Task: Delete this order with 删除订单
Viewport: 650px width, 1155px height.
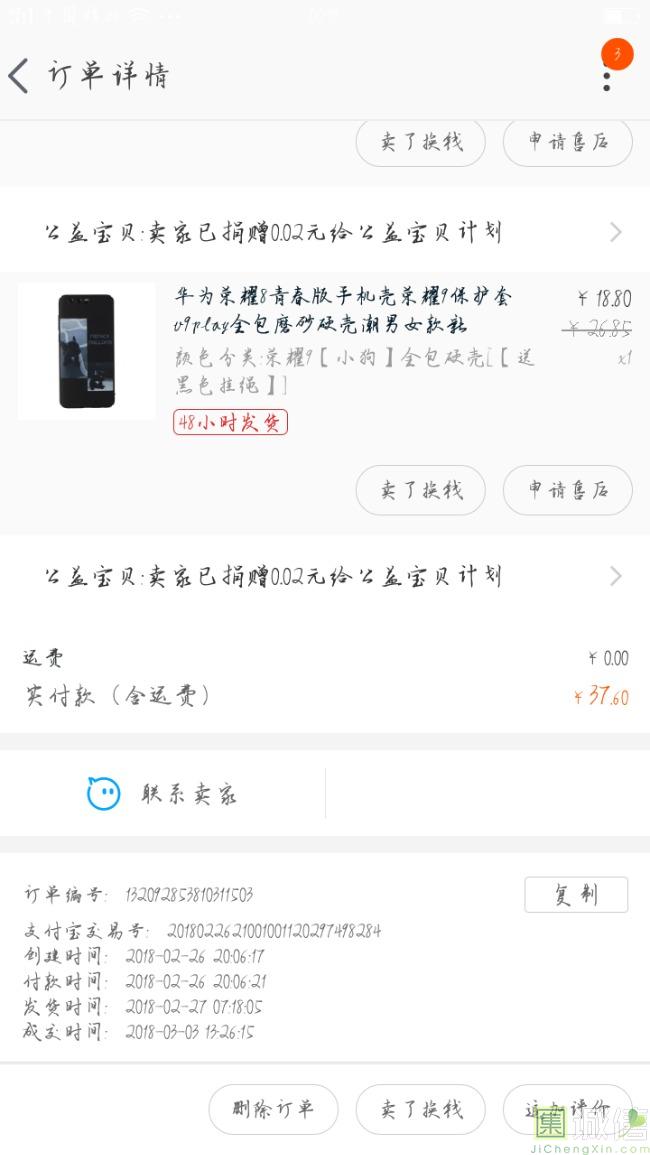Action: pyautogui.click(x=273, y=1109)
